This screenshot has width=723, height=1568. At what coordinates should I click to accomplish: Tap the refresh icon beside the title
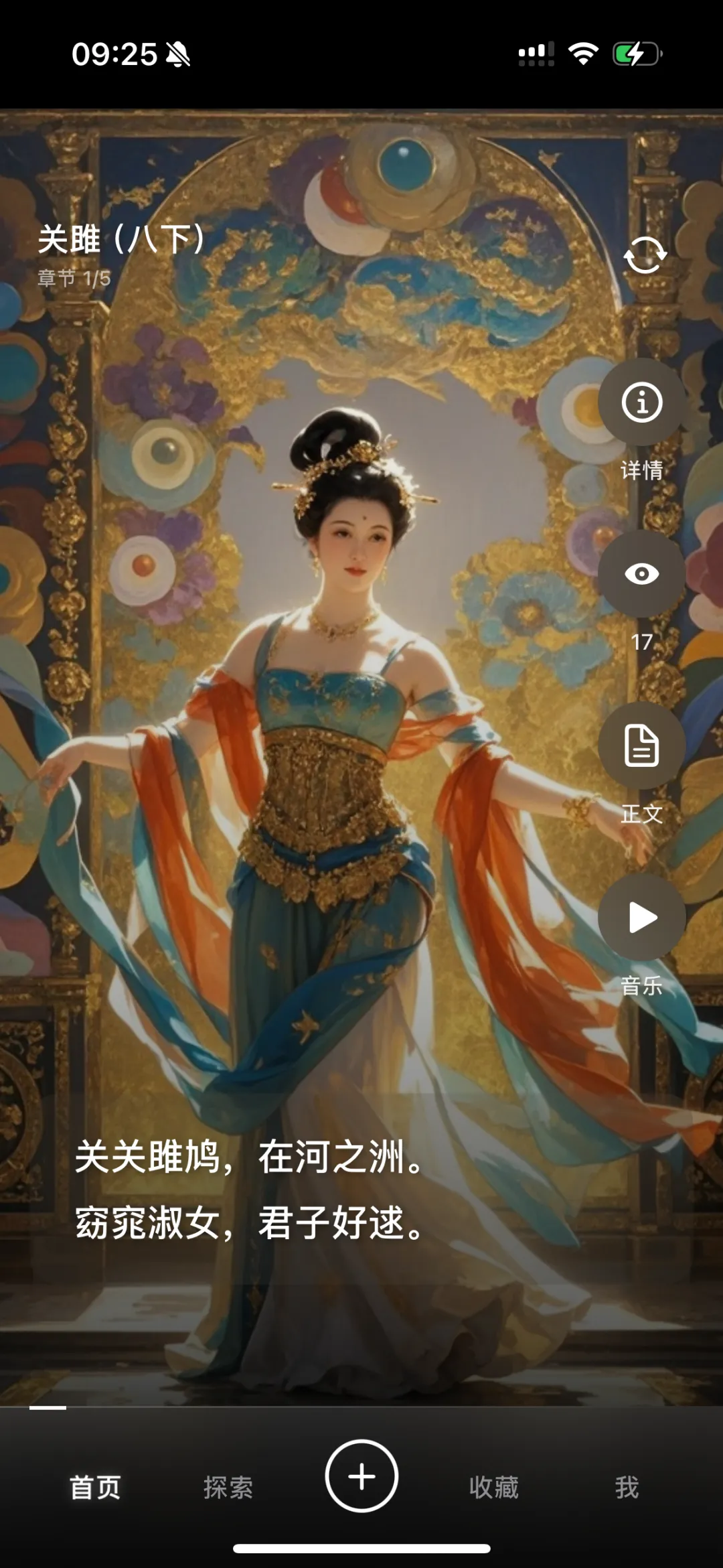point(645,255)
